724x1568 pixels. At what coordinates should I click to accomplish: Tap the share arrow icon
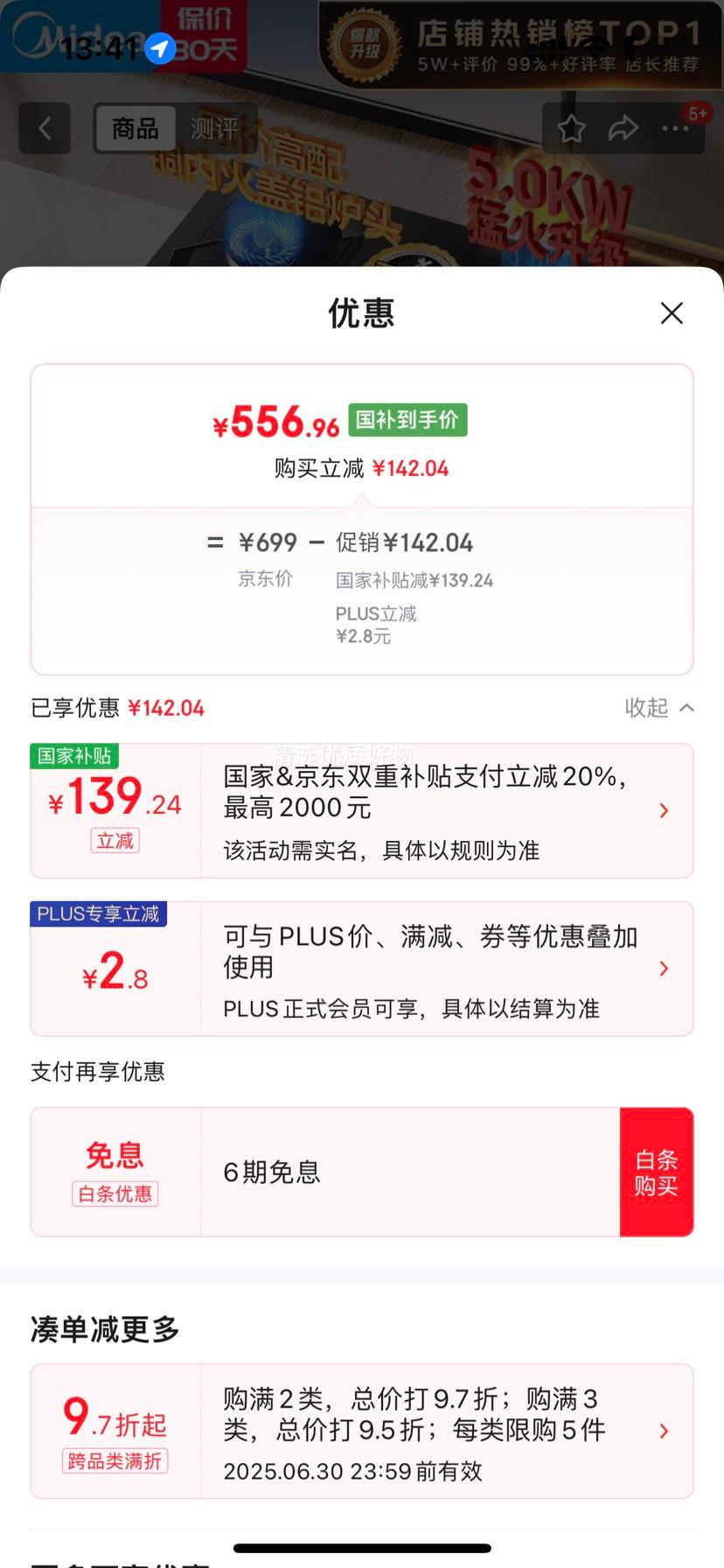tap(623, 128)
